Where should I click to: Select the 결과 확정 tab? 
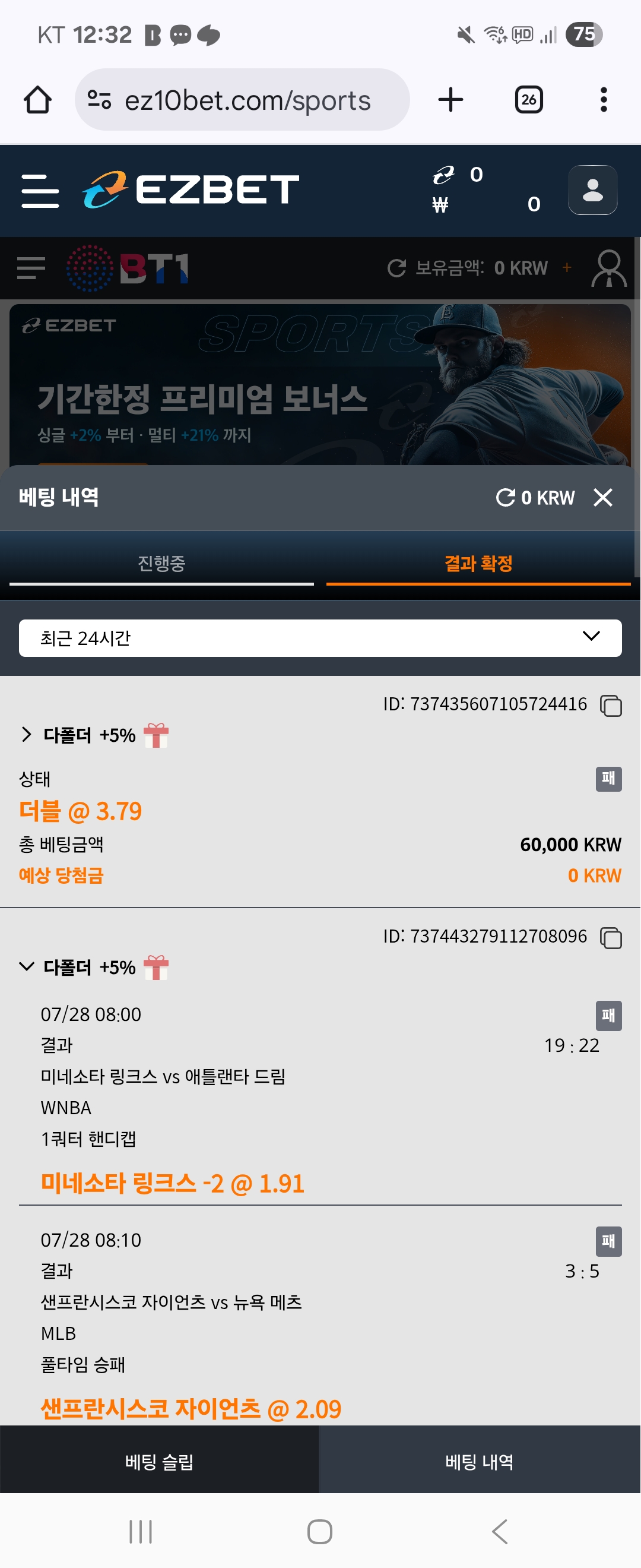click(478, 563)
